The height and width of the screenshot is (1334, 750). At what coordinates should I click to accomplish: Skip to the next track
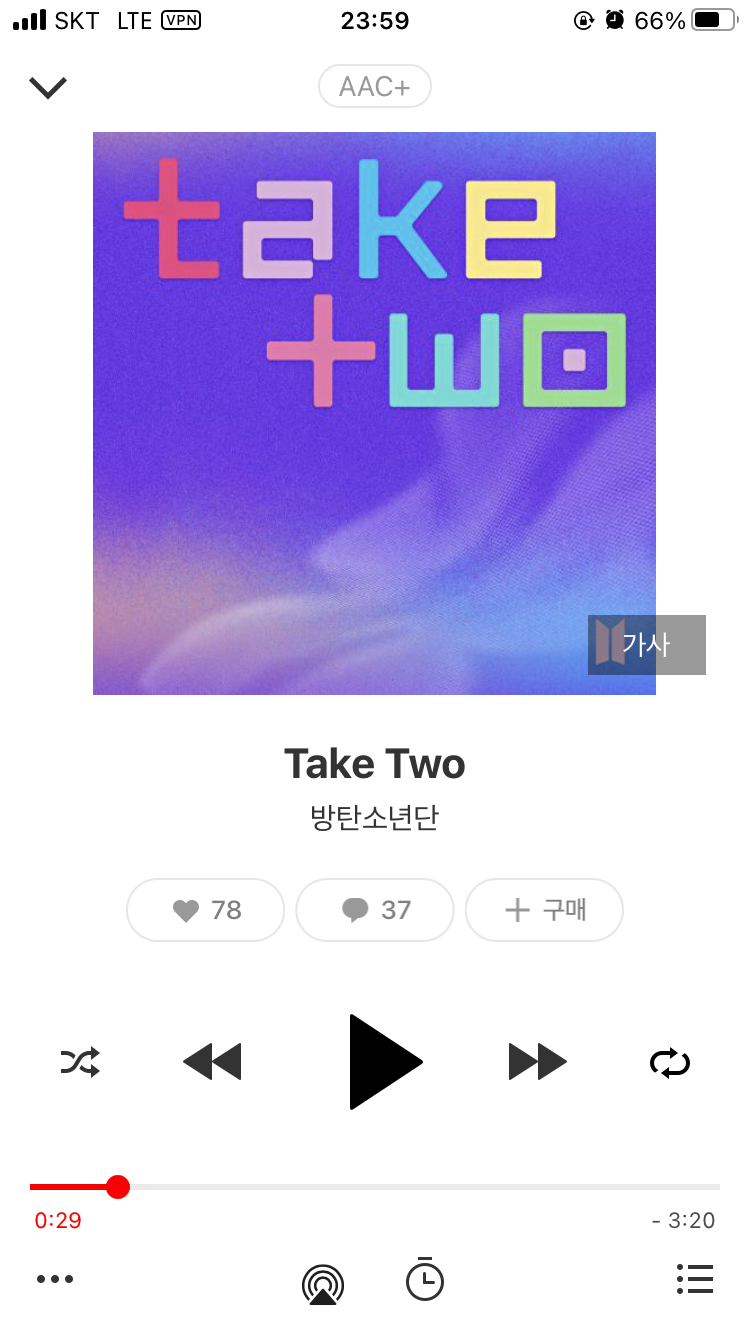click(538, 1061)
